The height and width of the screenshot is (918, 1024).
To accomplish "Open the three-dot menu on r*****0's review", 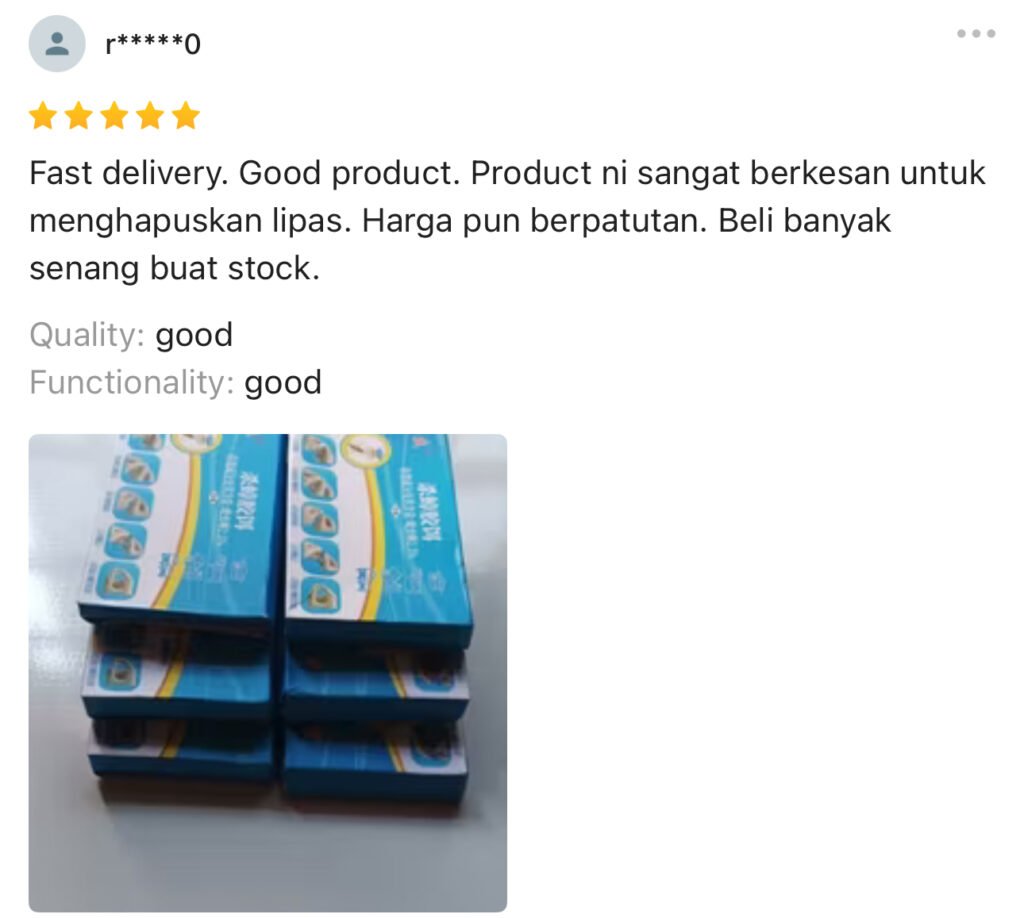I will click(975, 34).
